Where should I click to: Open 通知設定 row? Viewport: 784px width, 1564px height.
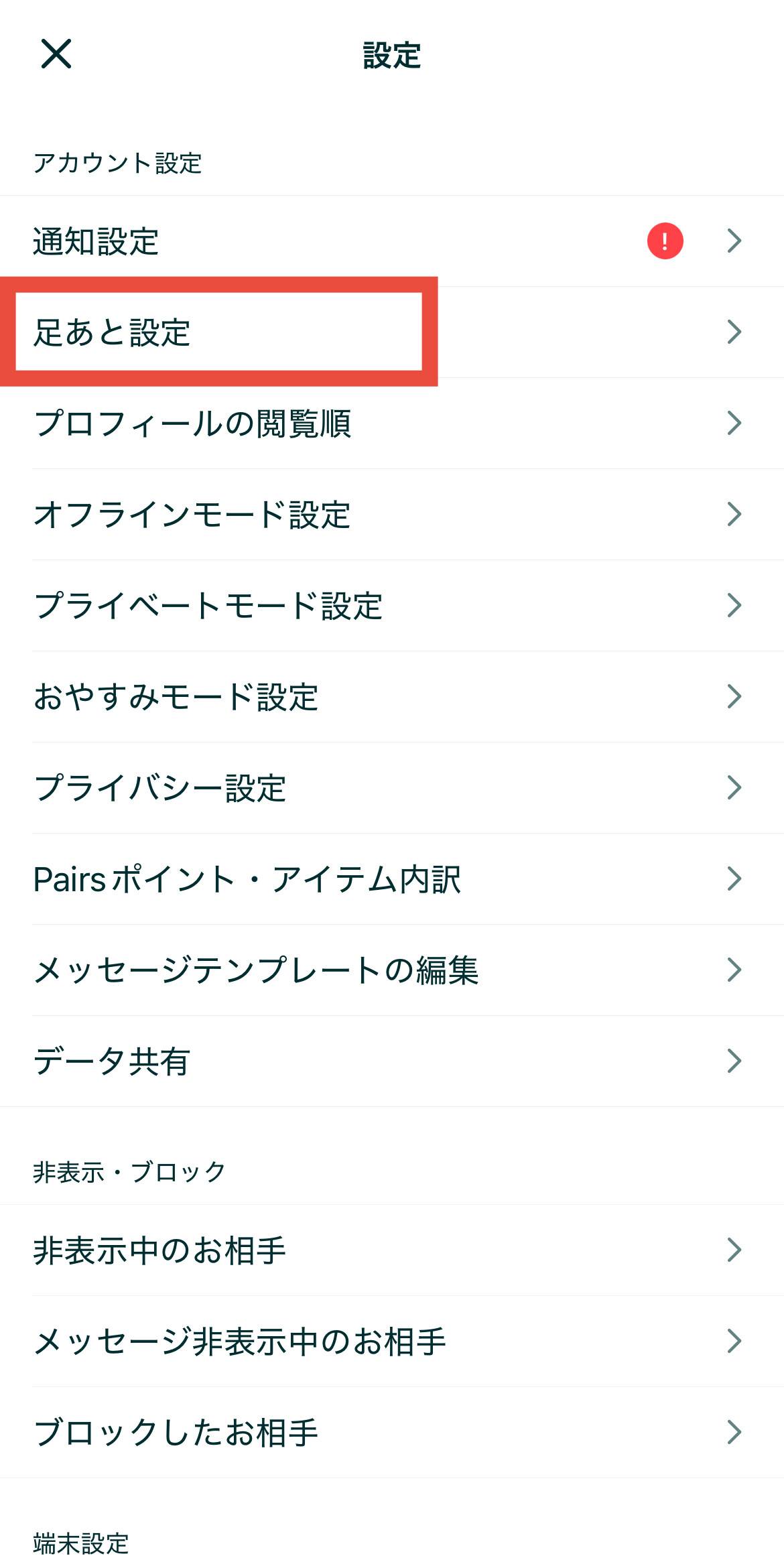(392, 241)
